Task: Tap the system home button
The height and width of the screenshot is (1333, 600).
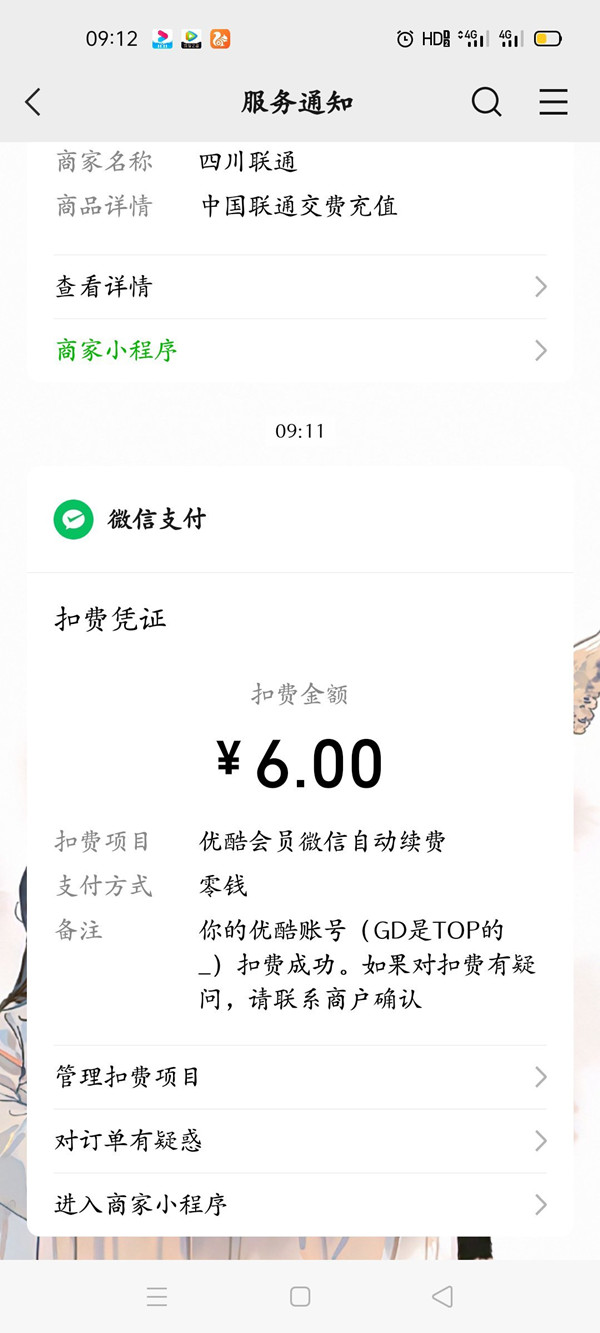Action: tap(300, 1297)
